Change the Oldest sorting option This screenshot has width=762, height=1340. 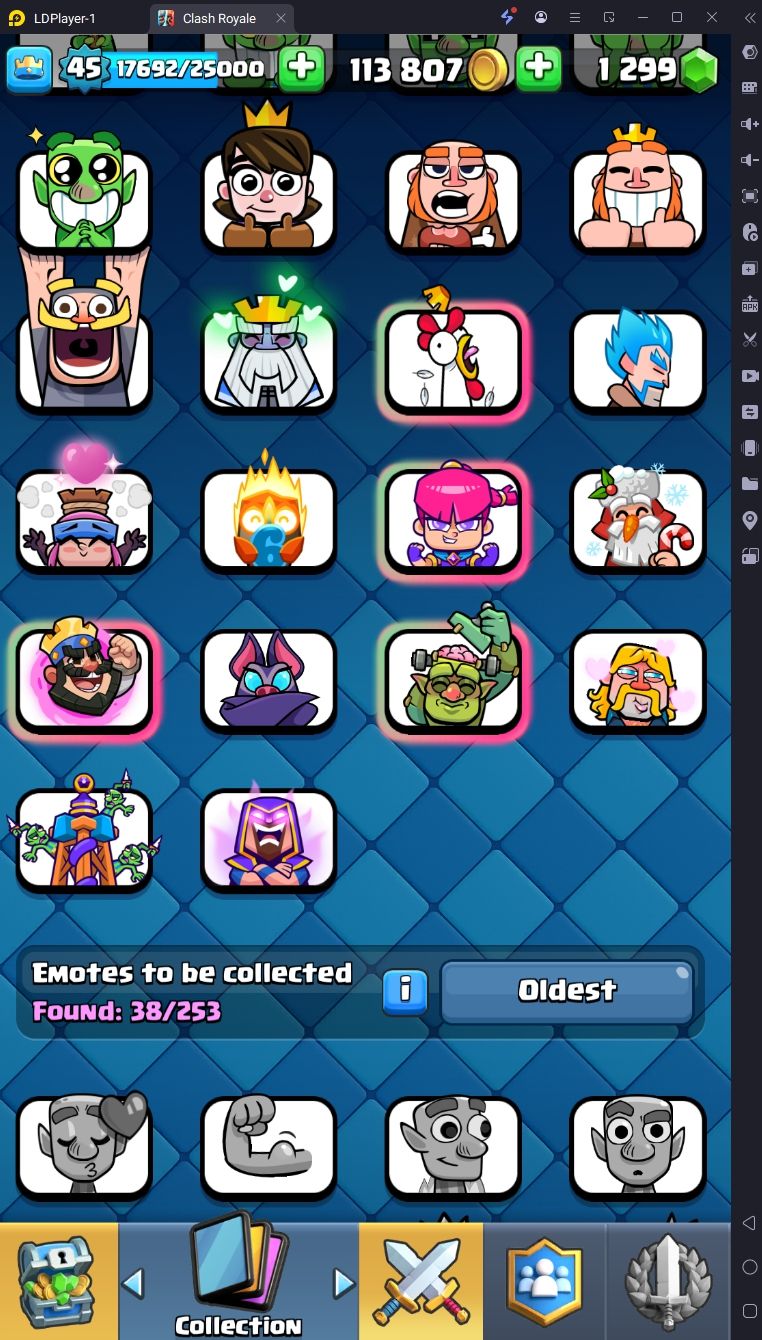coord(566,991)
